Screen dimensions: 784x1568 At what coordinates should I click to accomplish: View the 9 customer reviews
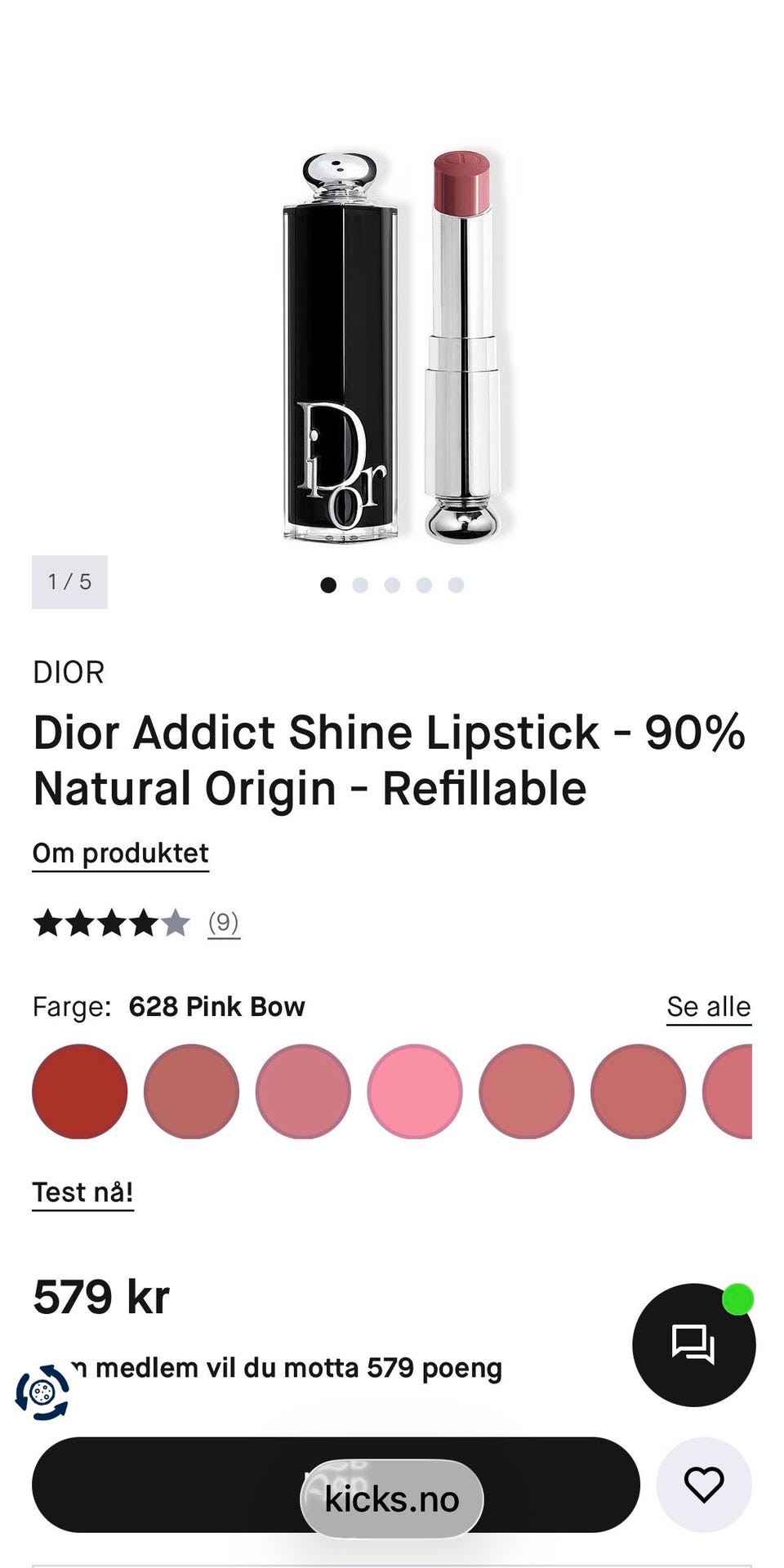tap(223, 923)
